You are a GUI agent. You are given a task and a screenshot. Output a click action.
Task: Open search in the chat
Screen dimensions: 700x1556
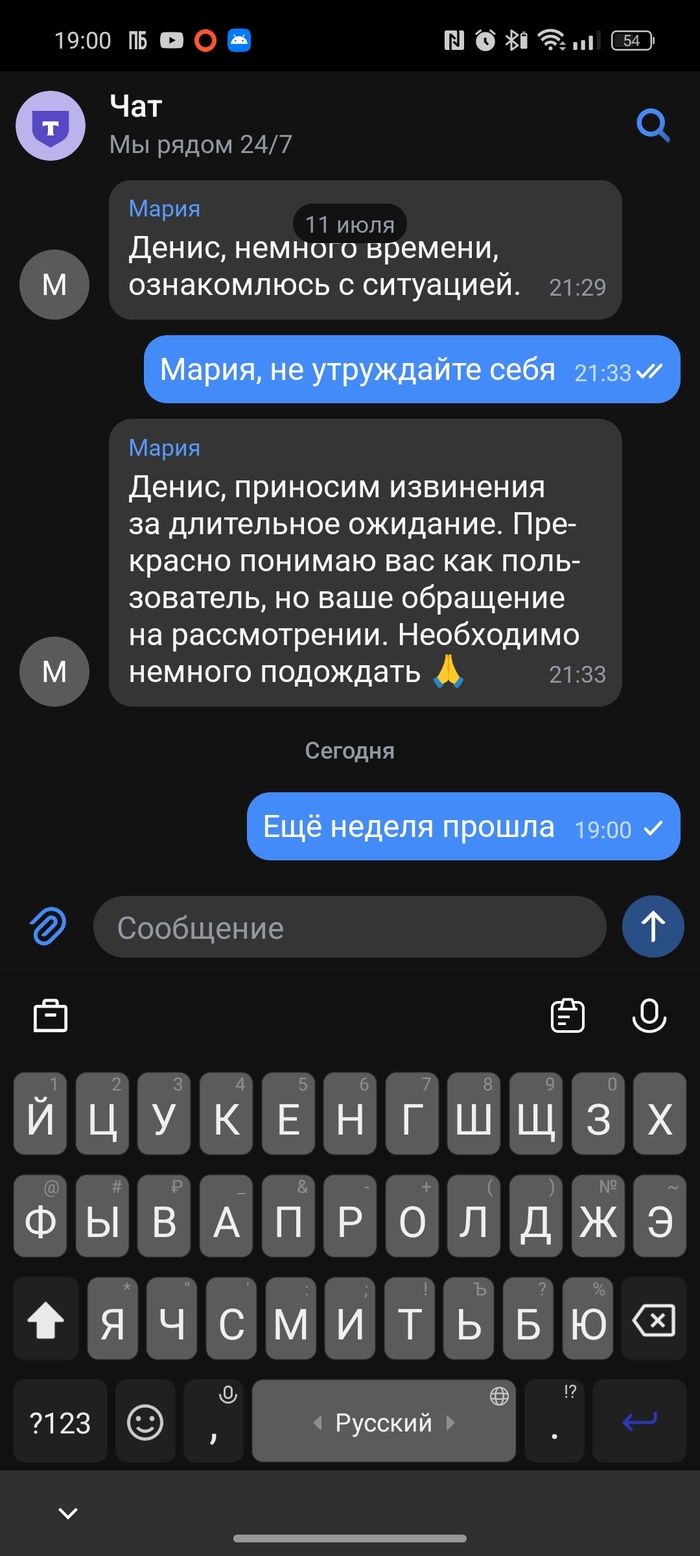[653, 126]
